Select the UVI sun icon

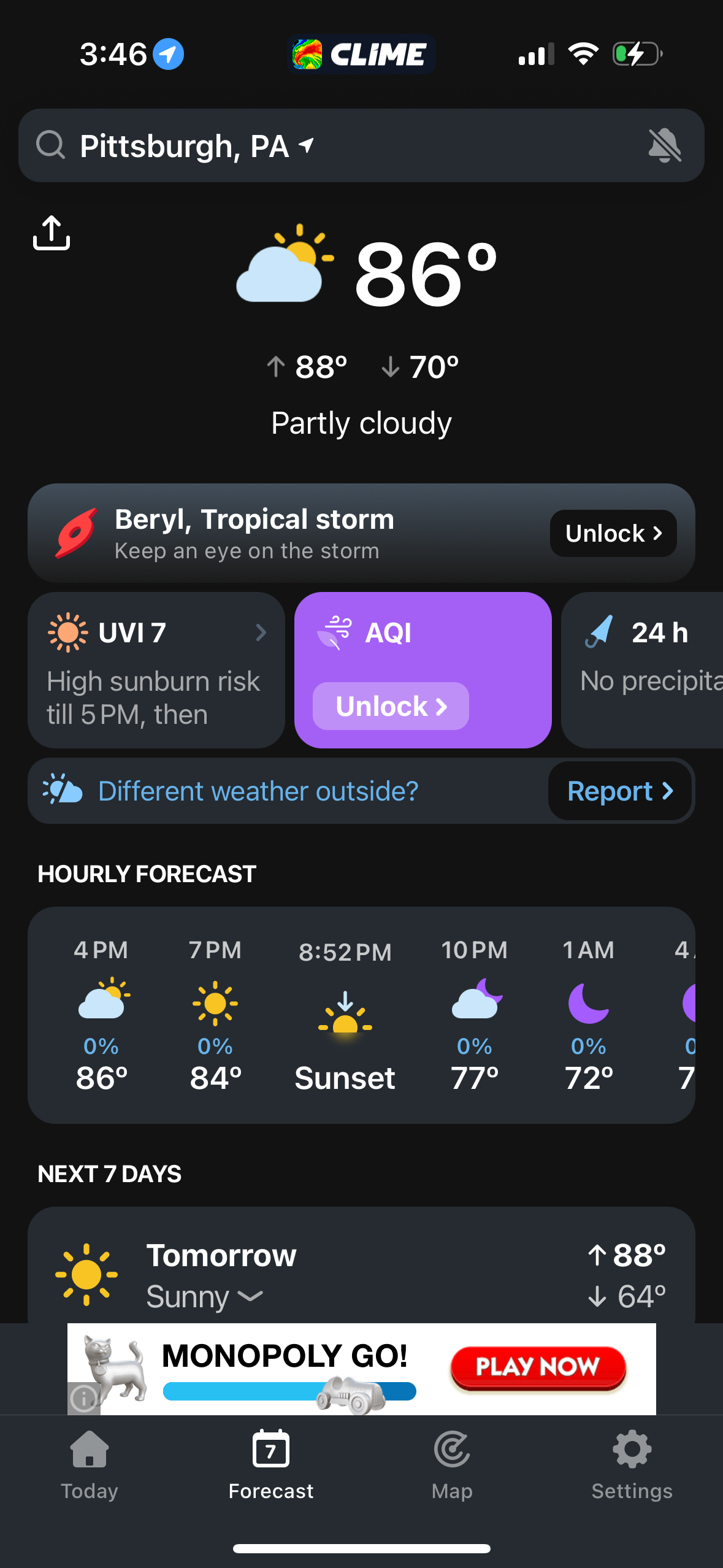67,632
